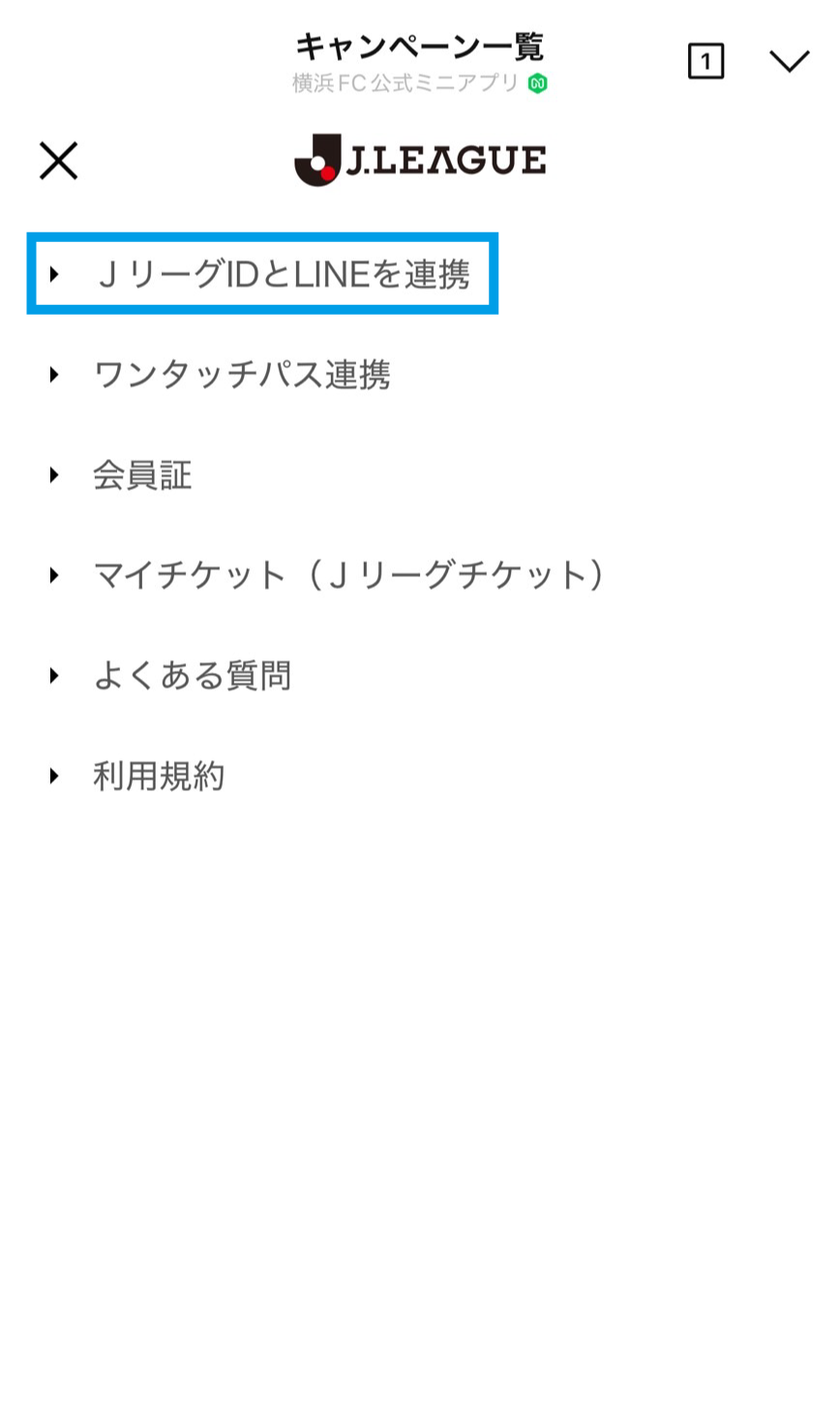The height and width of the screenshot is (1404, 840).
Task: Select ワンタッチパス連携
Action: point(241,375)
